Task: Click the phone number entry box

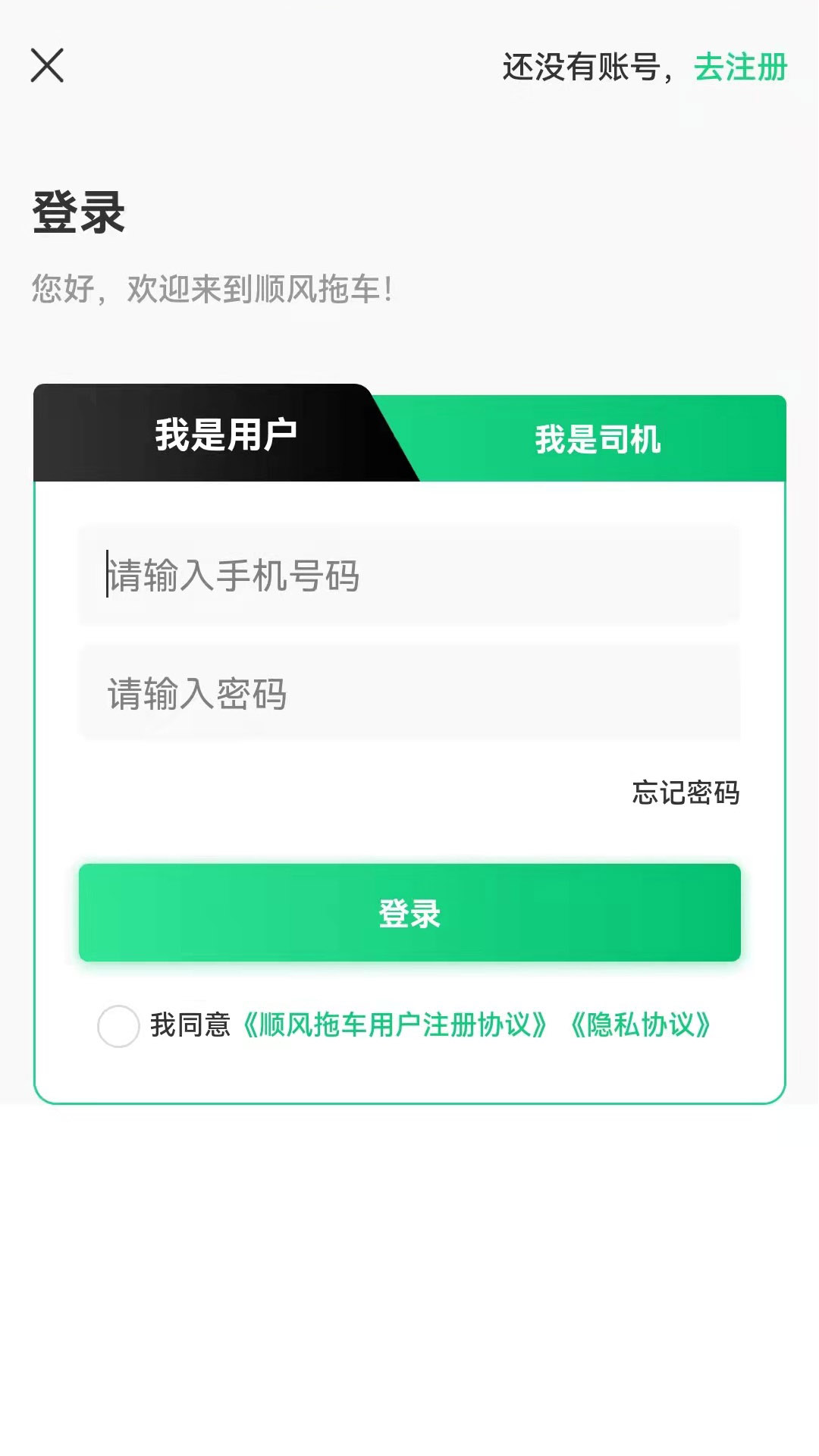Action: tap(409, 576)
